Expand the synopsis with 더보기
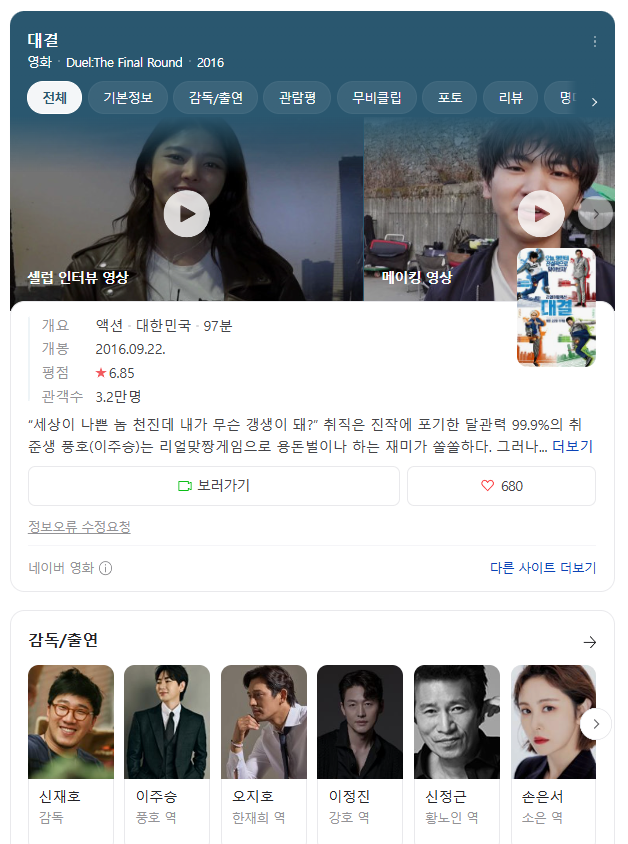Viewport: 628px width, 844px height. pyautogui.click(x=572, y=446)
